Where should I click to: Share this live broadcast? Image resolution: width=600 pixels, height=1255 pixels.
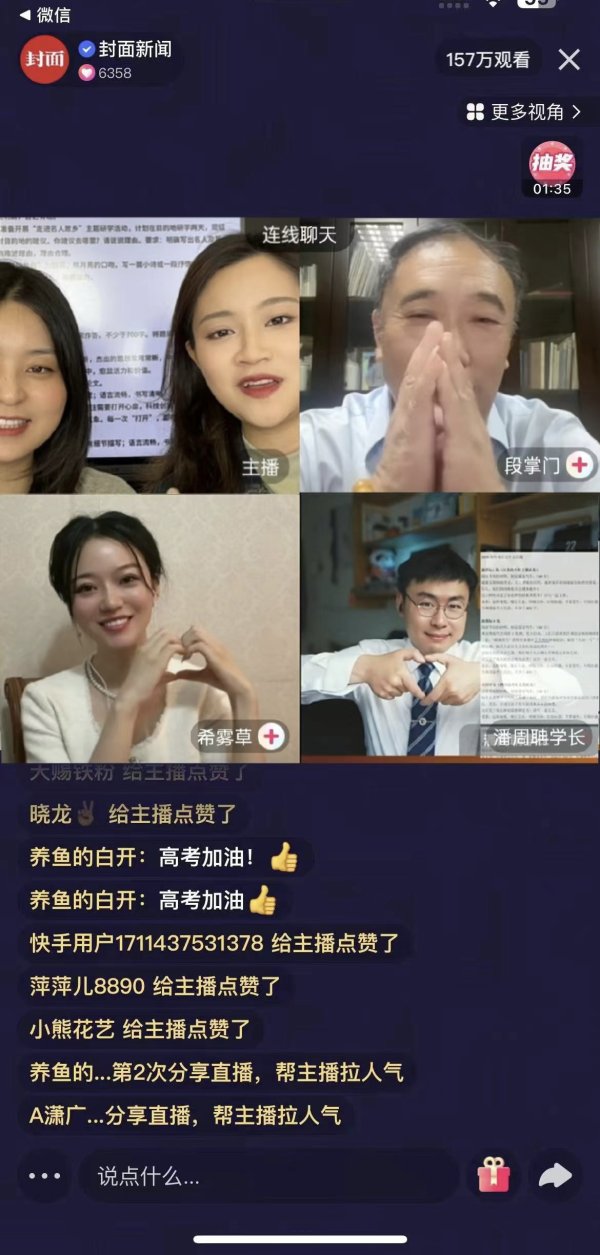pyautogui.click(x=554, y=1176)
